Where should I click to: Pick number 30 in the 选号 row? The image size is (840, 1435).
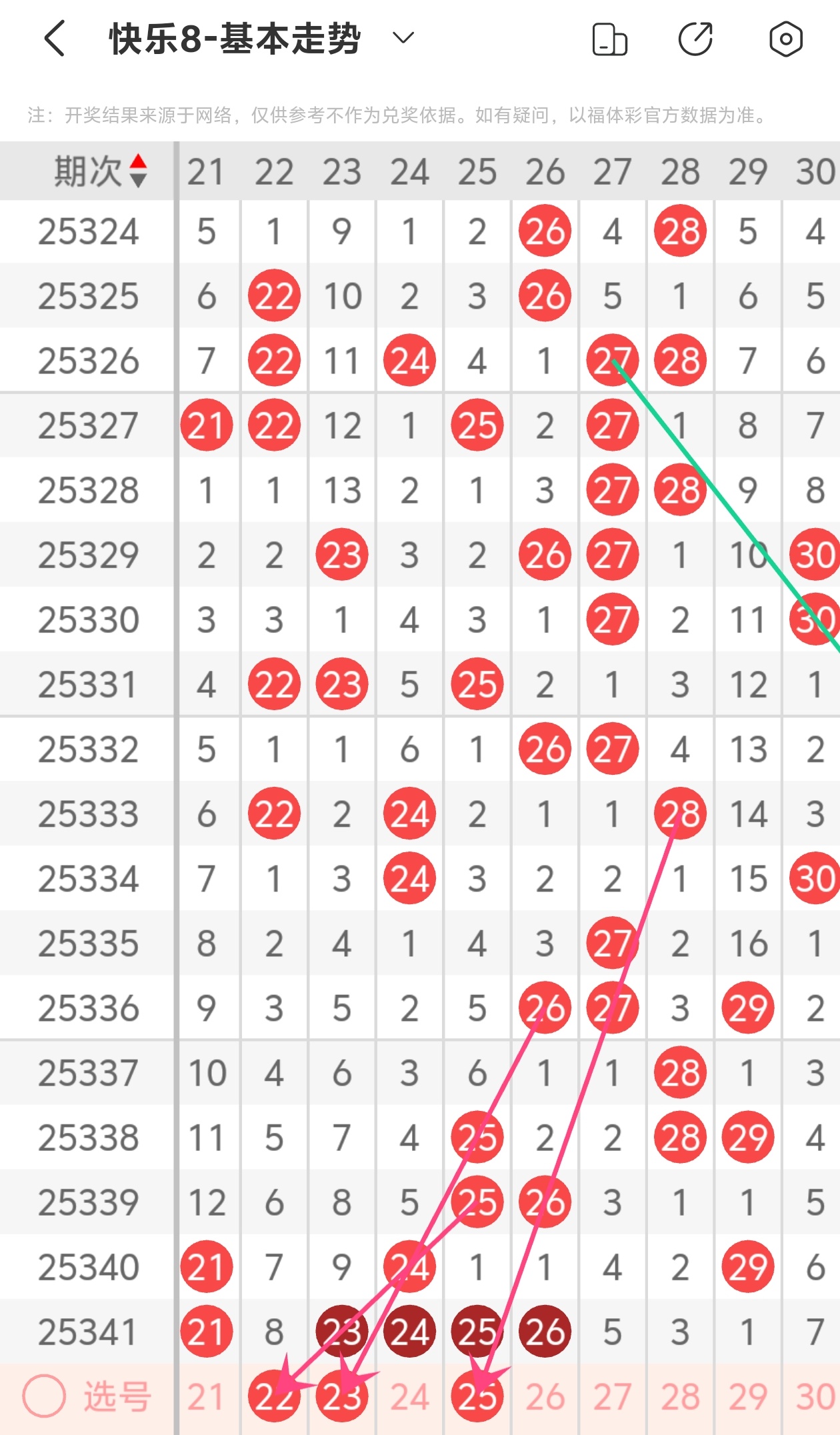tap(815, 1397)
